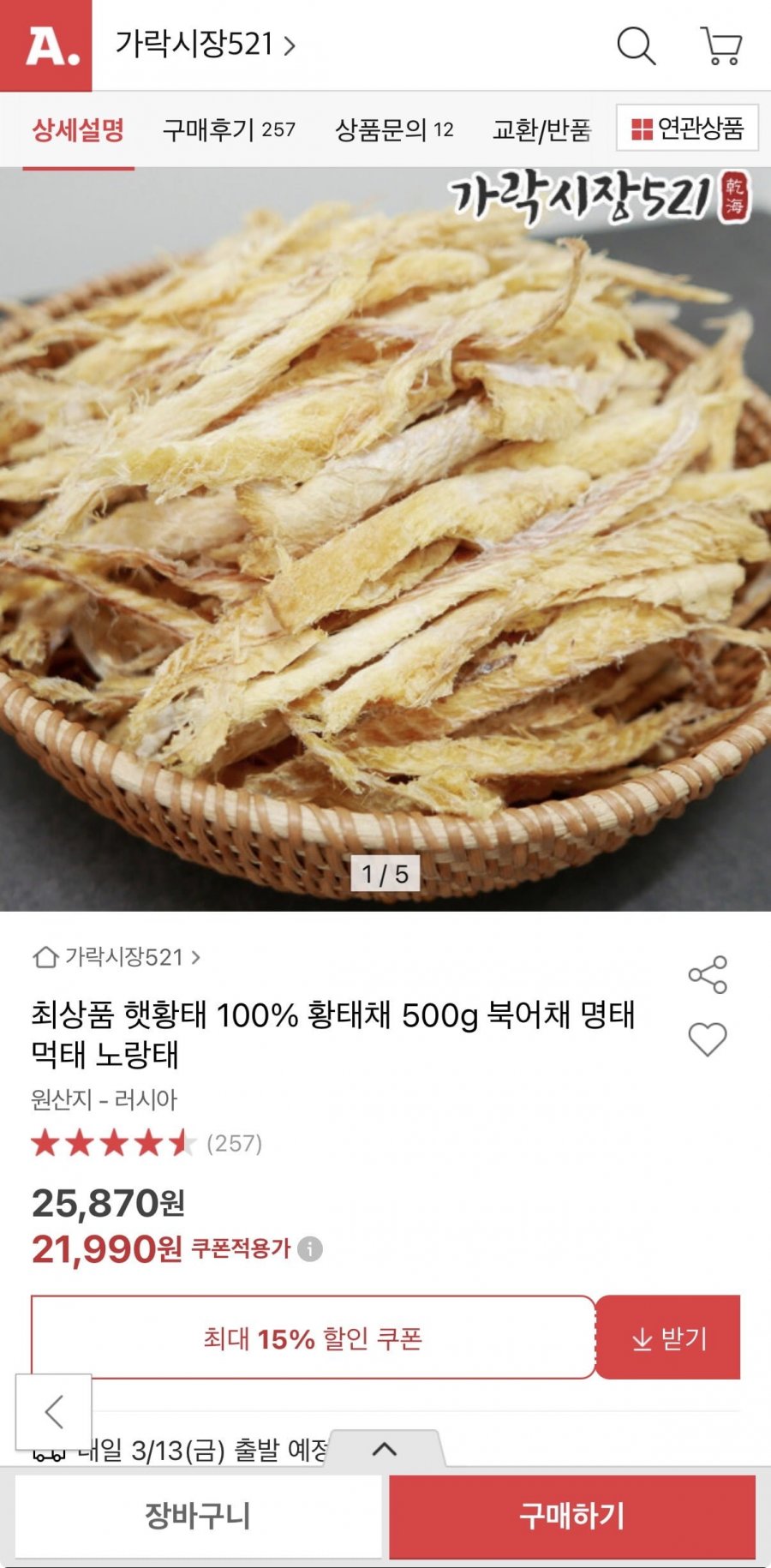The width and height of the screenshot is (771, 1568).
Task: Buy now with 구매하기
Action: pyautogui.click(x=571, y=1516)
